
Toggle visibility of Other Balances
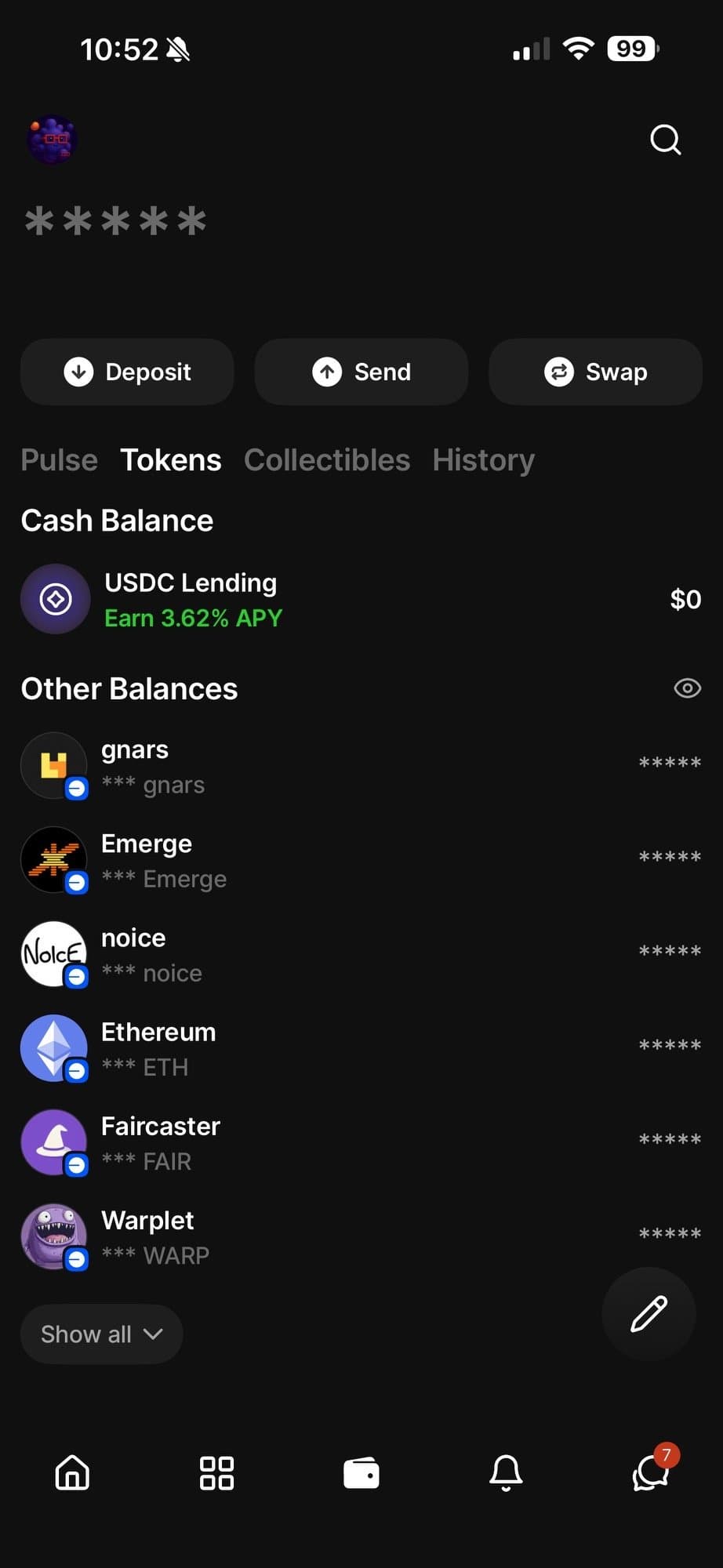click(x=687, y=688)
